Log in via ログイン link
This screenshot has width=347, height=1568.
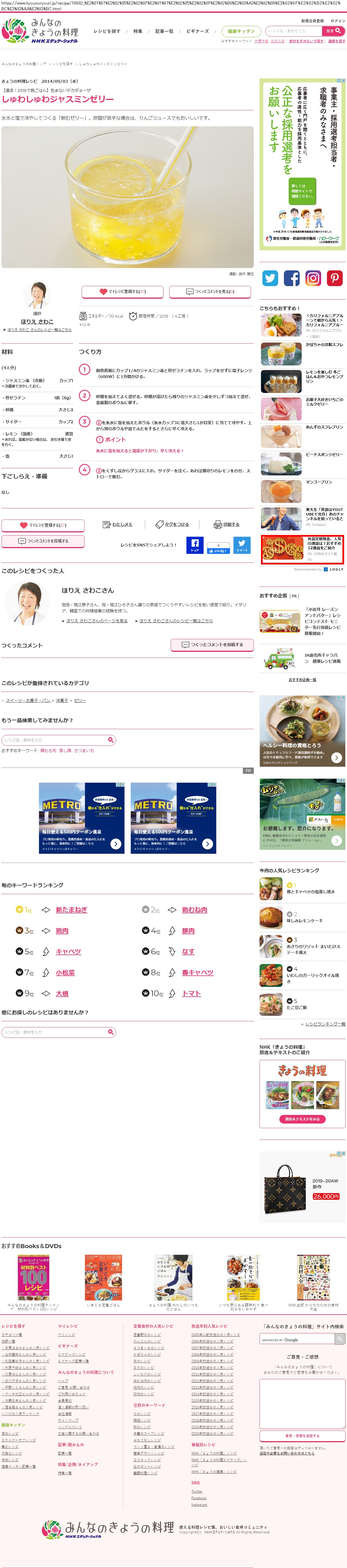click(x=337, y=21)
